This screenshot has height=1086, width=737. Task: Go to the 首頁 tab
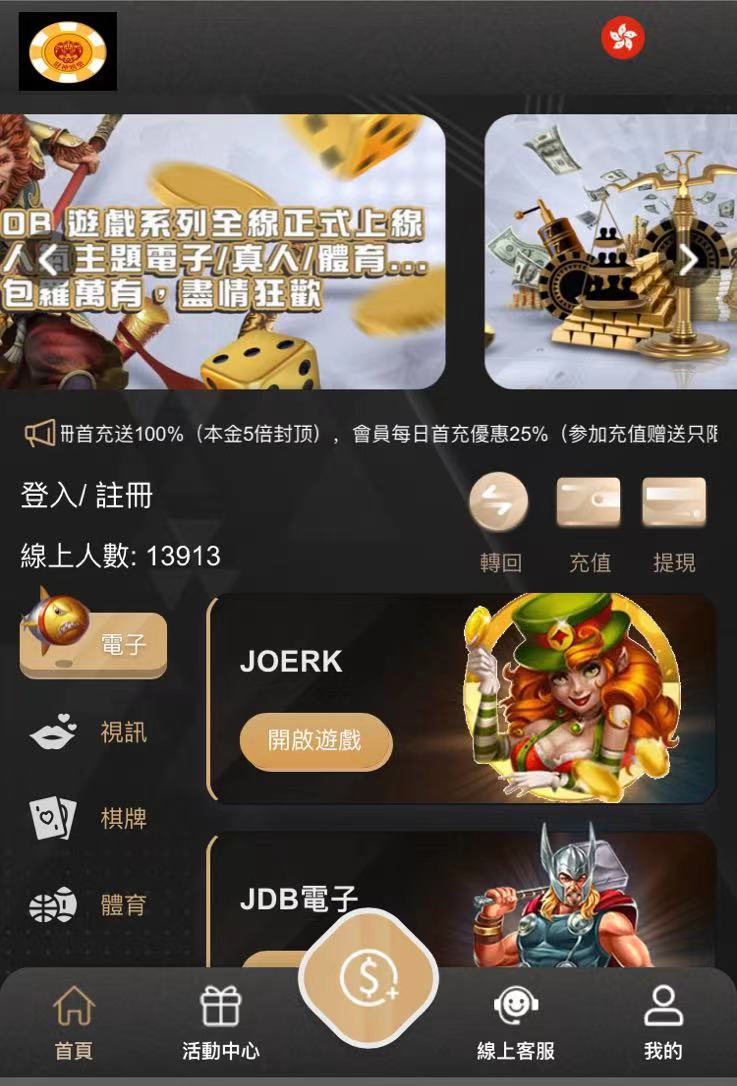tap(74, 1022)
